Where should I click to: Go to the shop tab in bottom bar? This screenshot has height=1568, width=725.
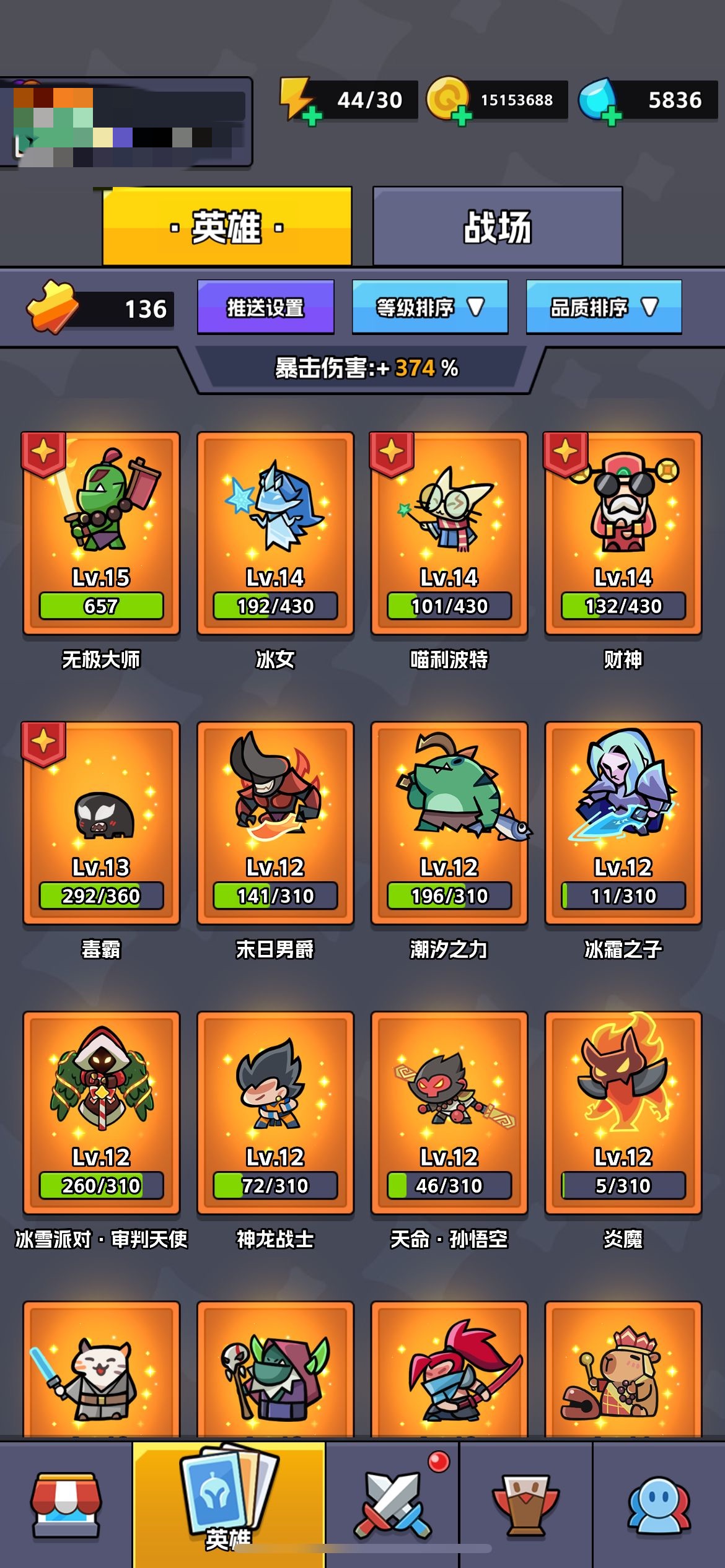(66, 1505)
